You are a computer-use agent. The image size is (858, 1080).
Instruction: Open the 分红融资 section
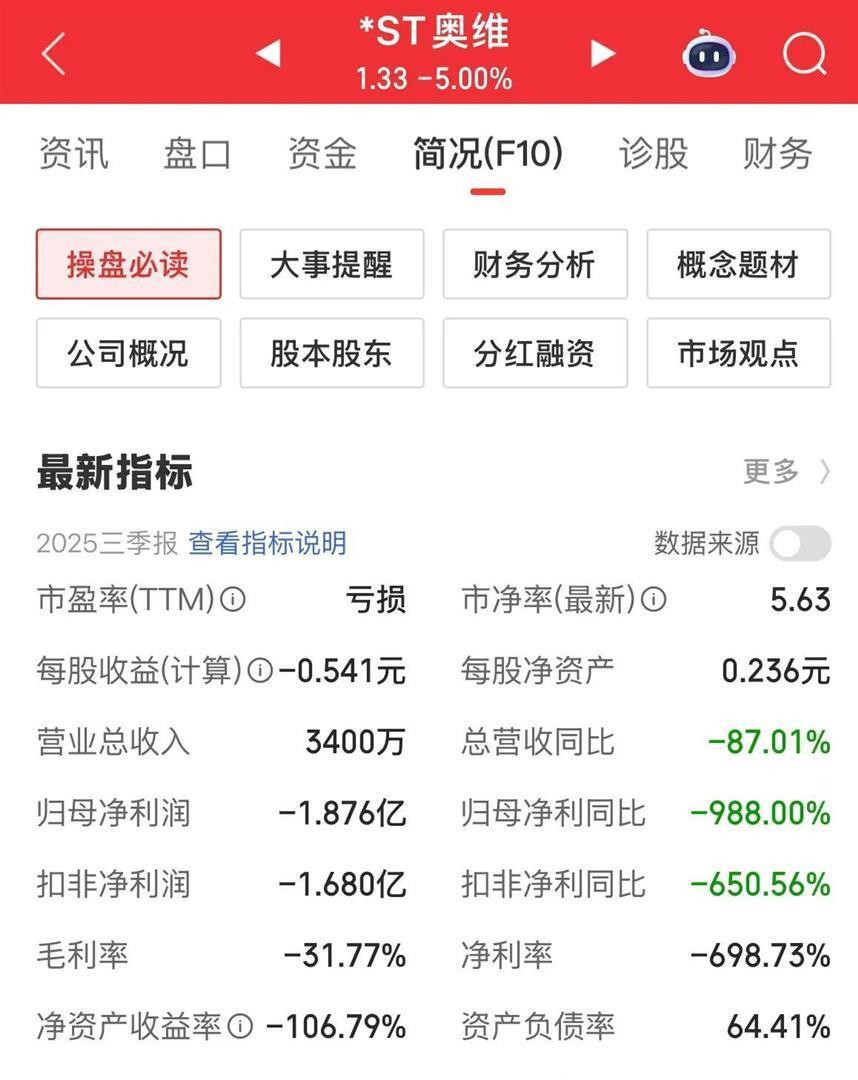(x=535, y=352)
